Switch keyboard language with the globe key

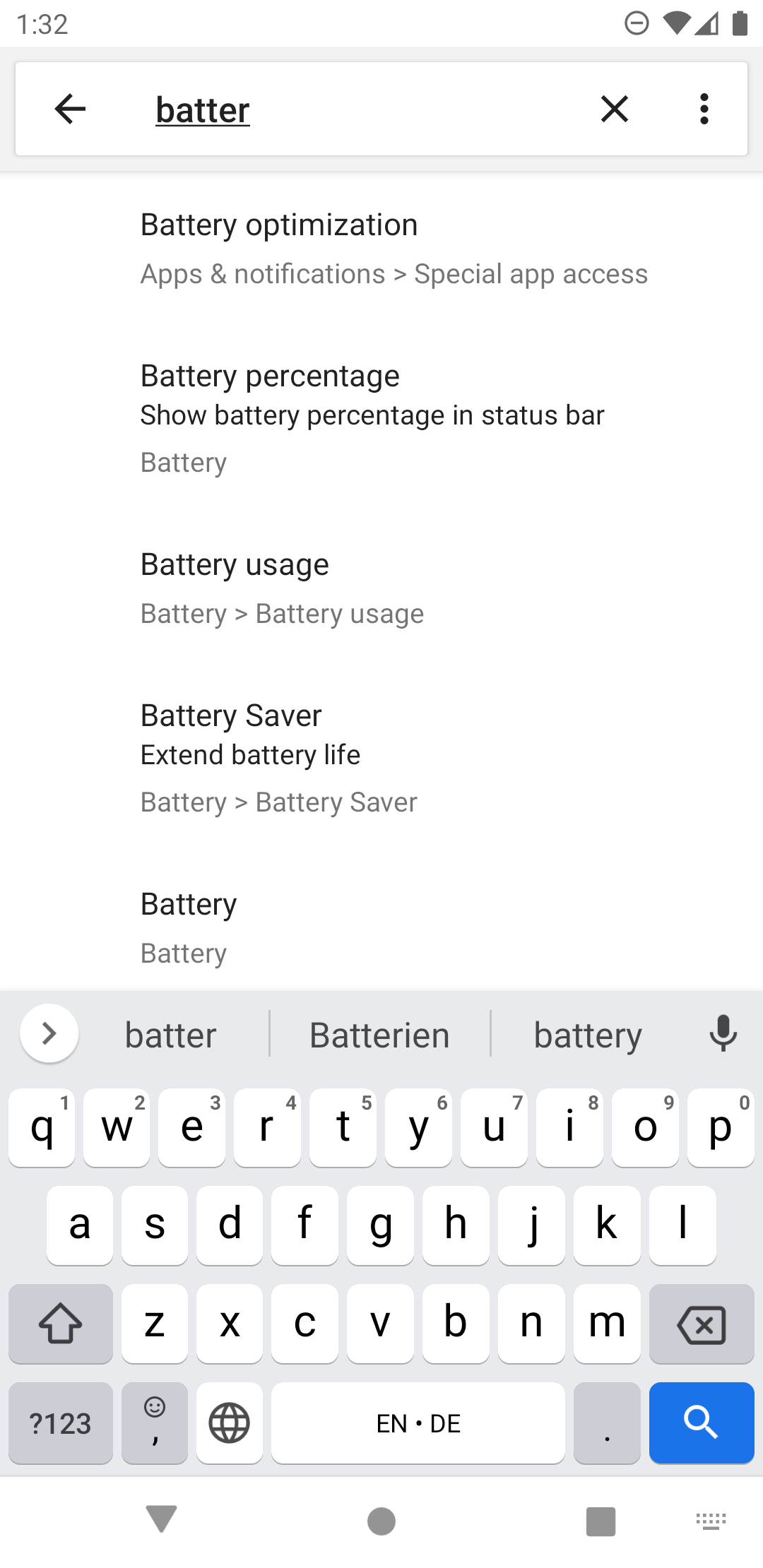229,1423
